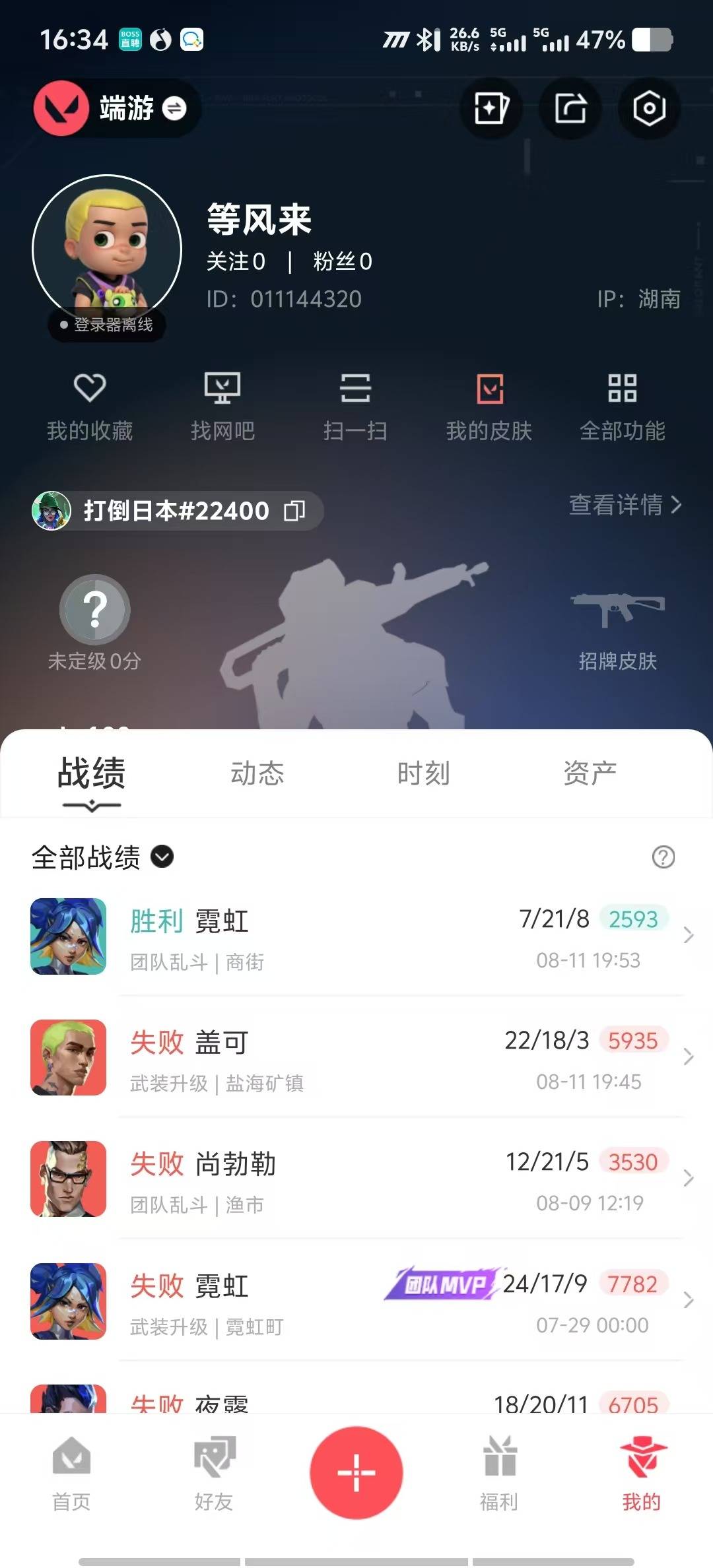Switch to the 时刻 tab

pyautogui.click(x=423, y=773)
